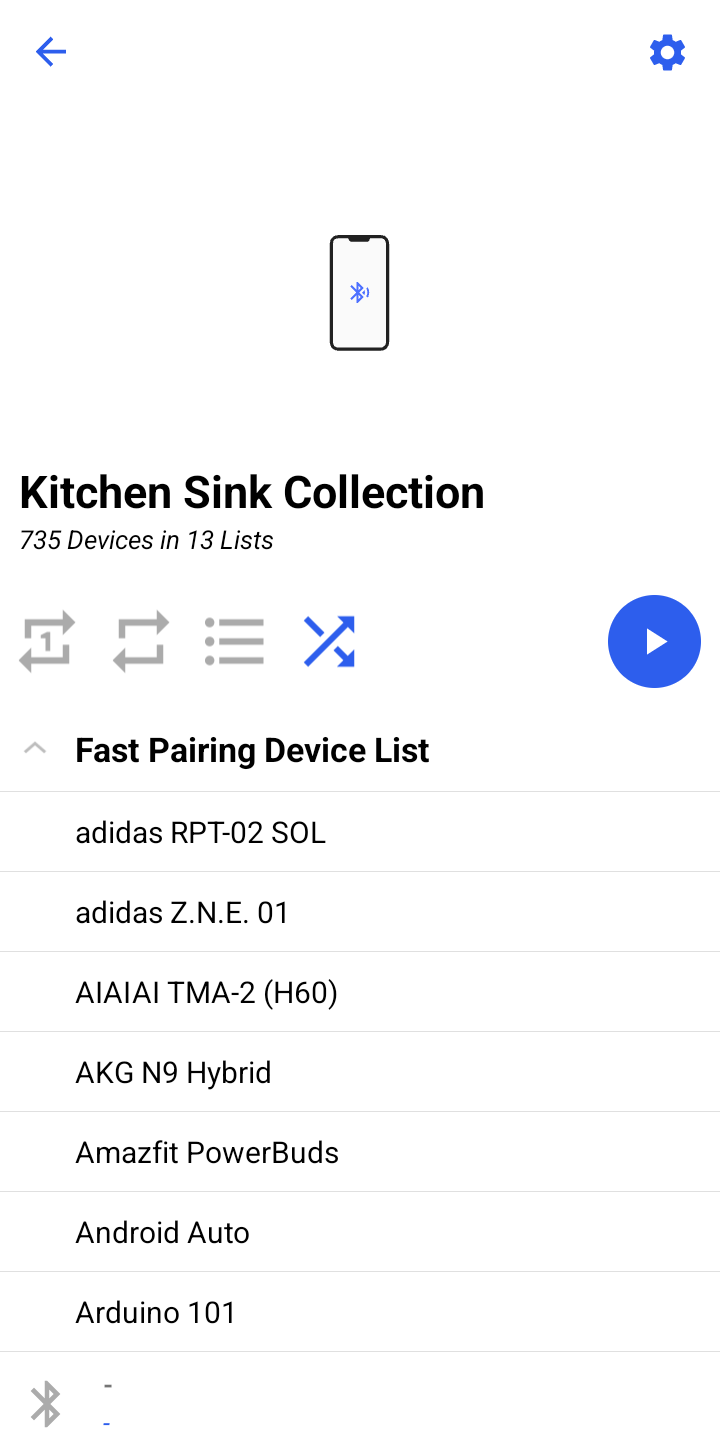This screenshot has width=720, height=1451.
Task: Enable repeat-all mode
Action: [140, 641]
